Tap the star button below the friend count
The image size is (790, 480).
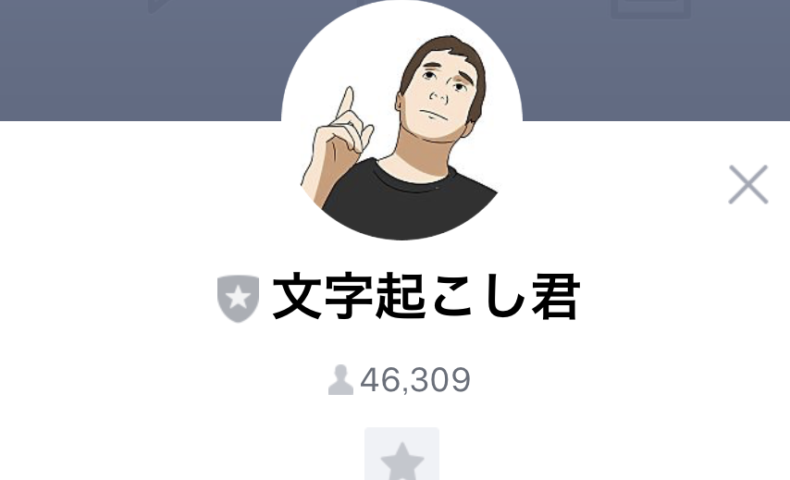tap(402, 456)
